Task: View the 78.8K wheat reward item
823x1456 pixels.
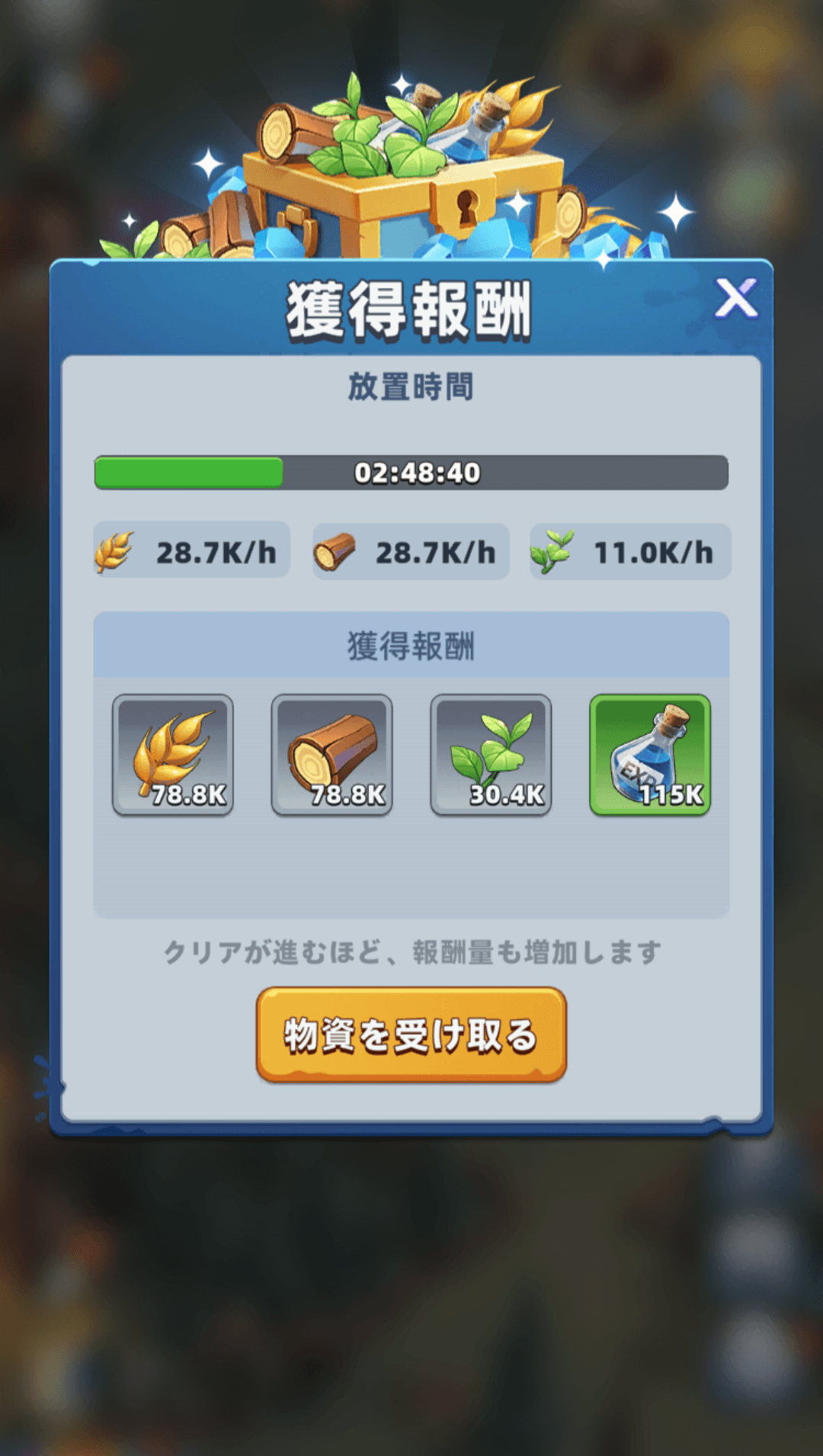Action: click(x=173, y=755)
